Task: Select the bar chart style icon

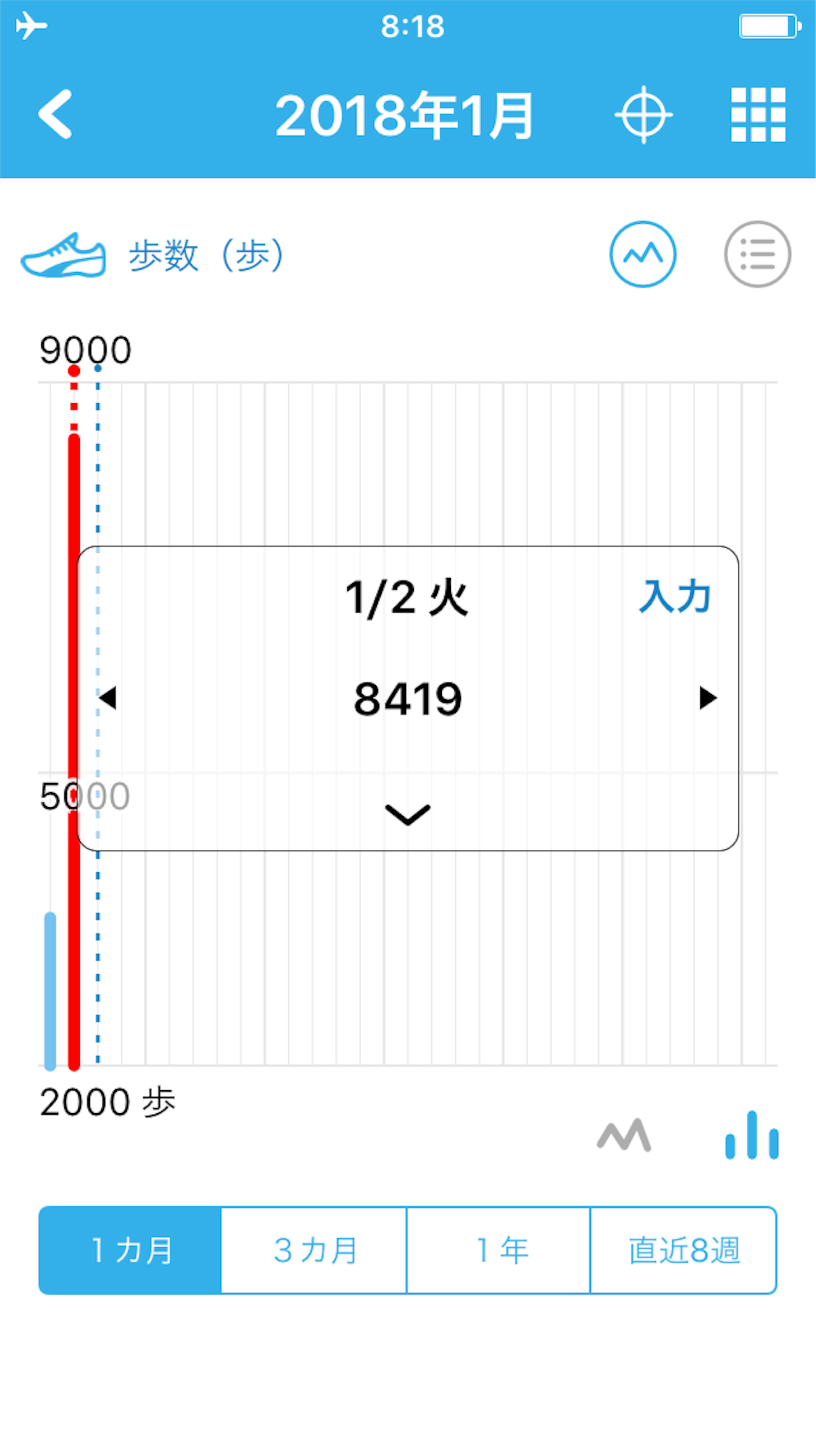Action: [x=752, y=1136]
